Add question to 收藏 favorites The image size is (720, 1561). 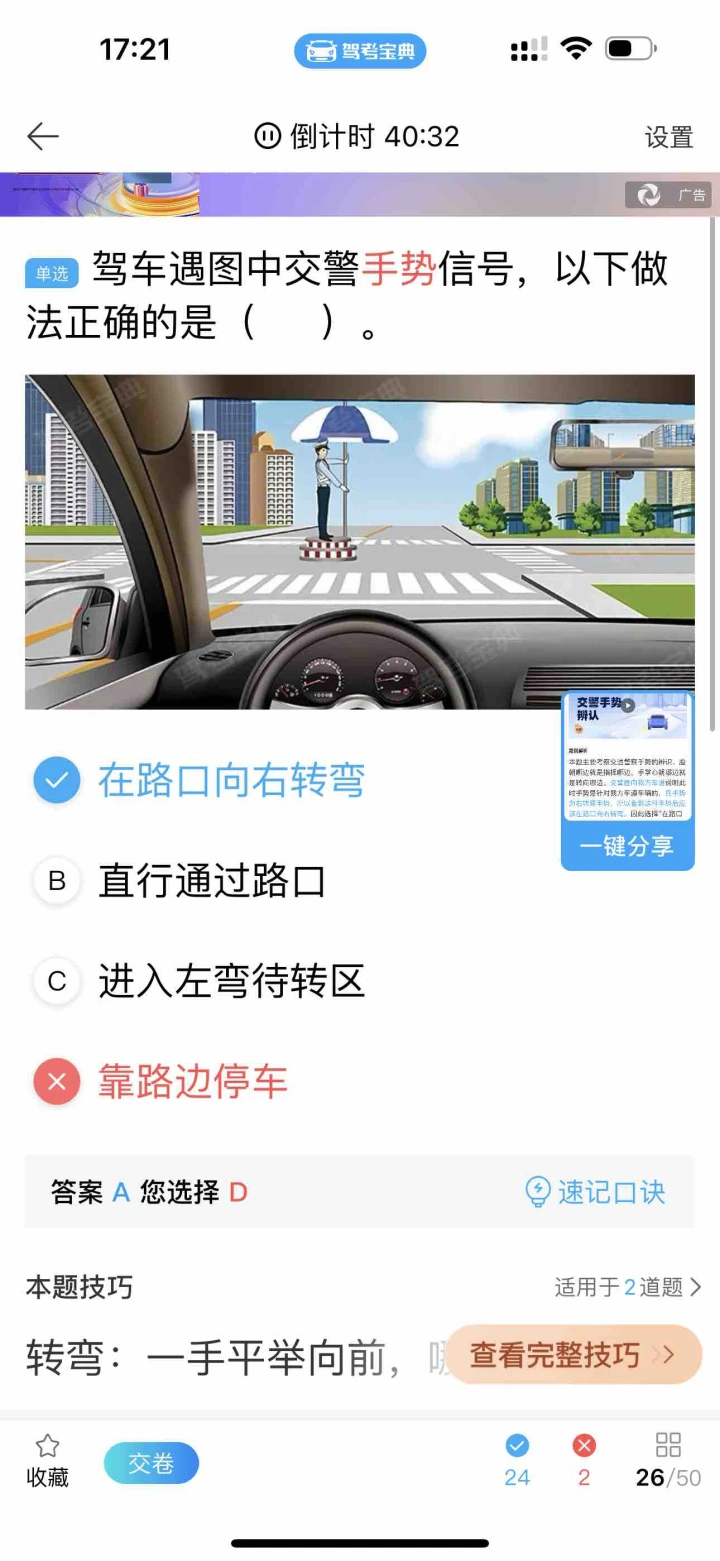(x=47, y=1460)
